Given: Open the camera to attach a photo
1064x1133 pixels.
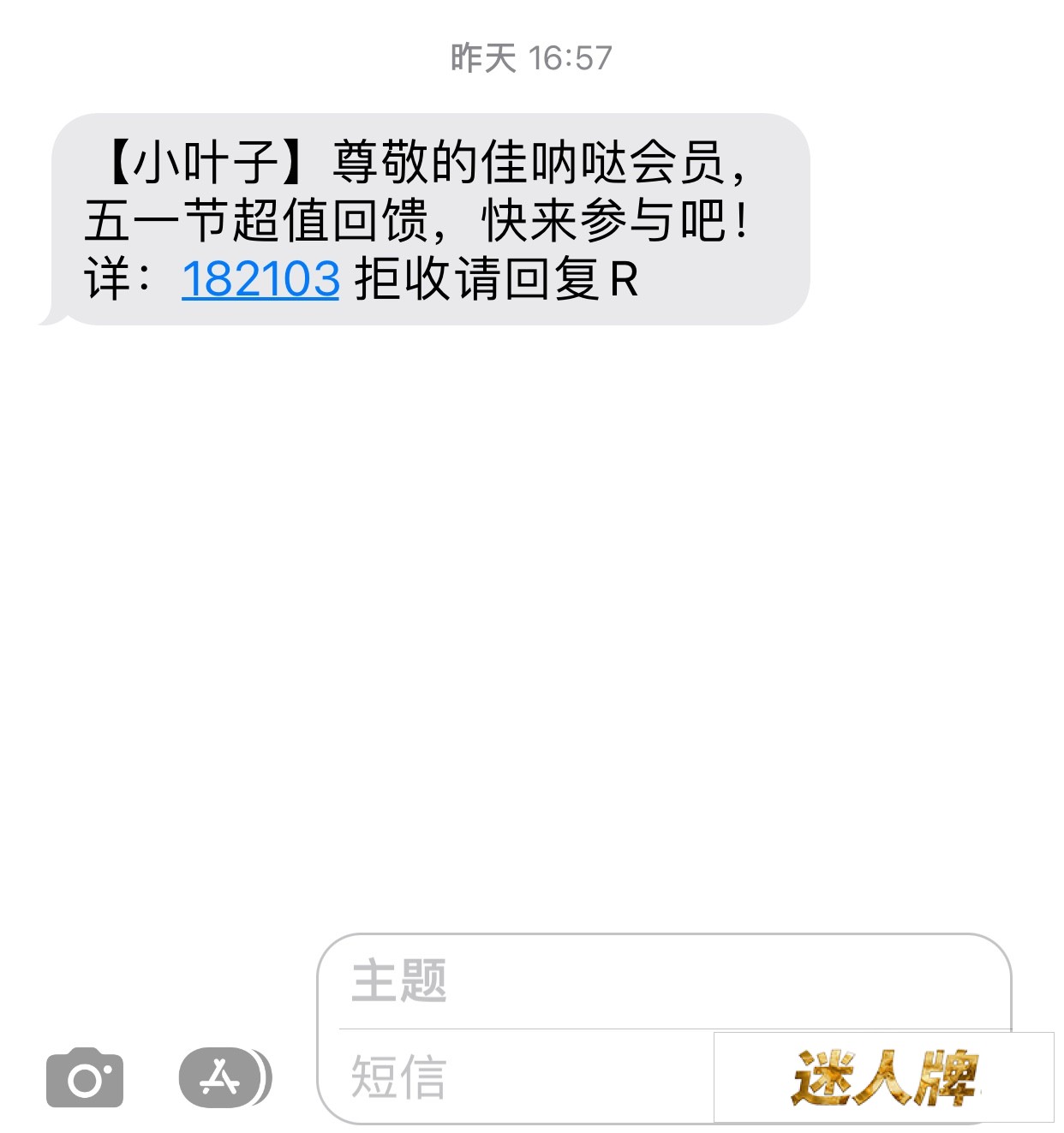Looking at the screenshot, I should 85,1078.
